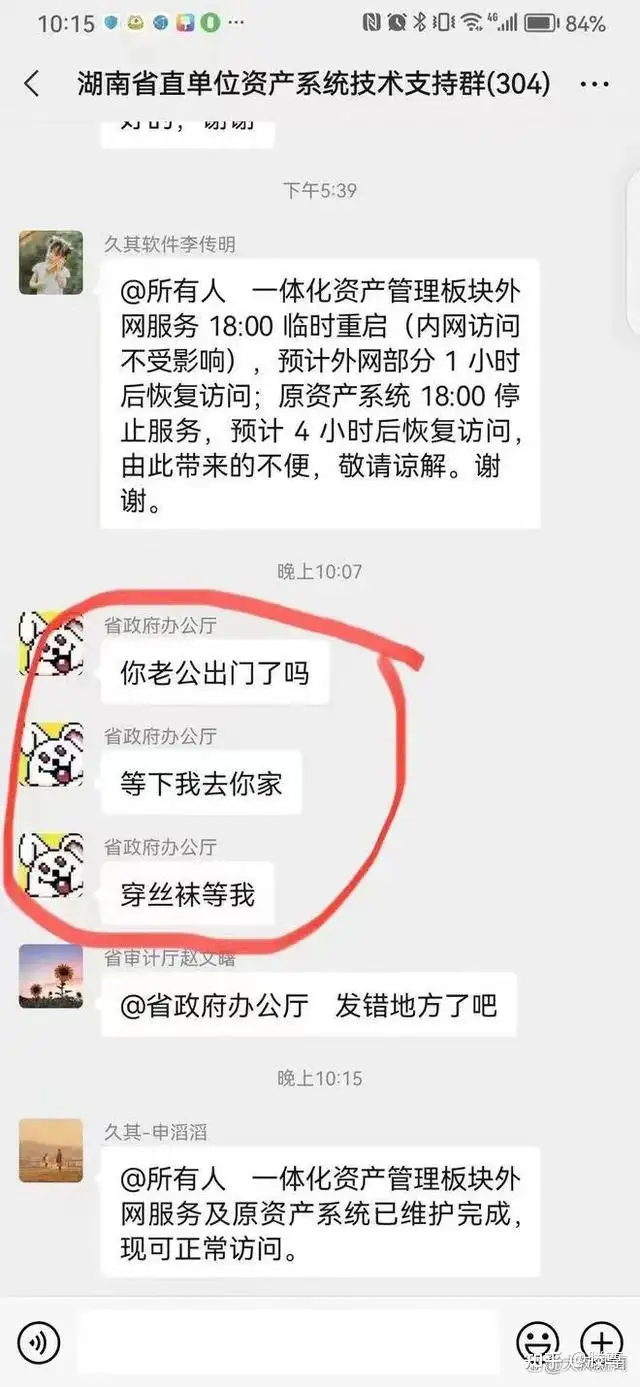Viewport: 640px width, 1387px height.
Task: Open 久其软件李传明's avatar profile
Action: 51,263
